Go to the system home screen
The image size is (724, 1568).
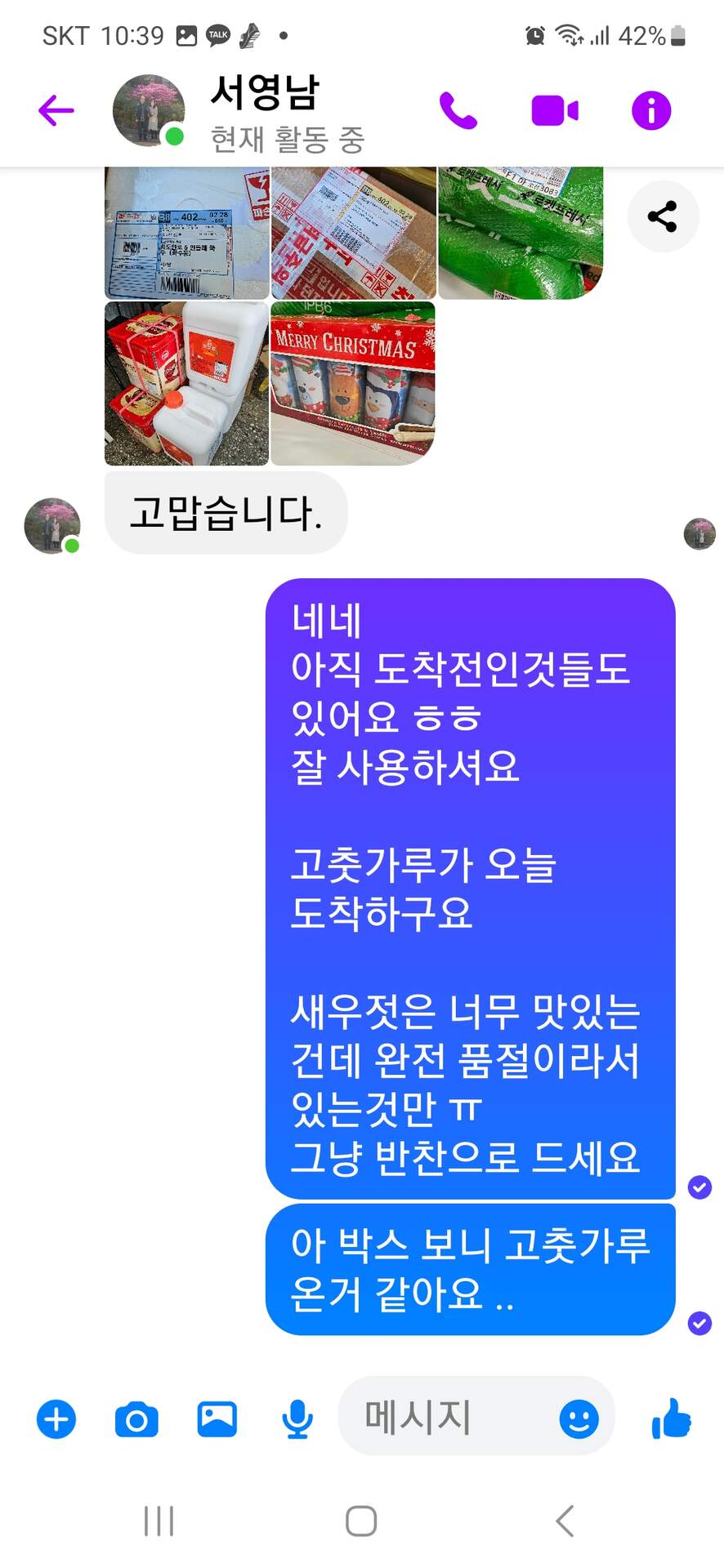pos(361,1521)
